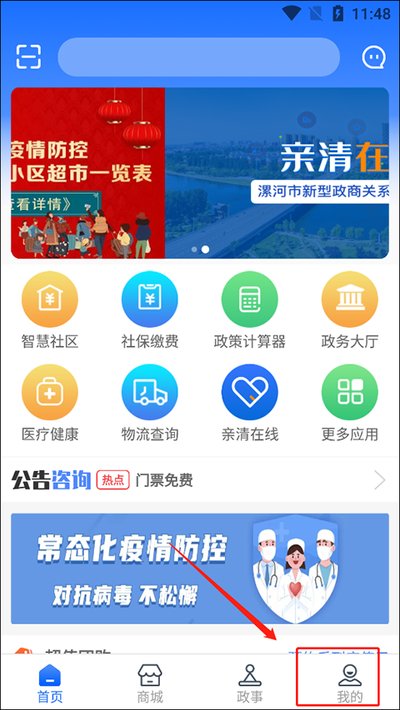Tap the search box at the top
400x710 pixels.
coord(199,57)
